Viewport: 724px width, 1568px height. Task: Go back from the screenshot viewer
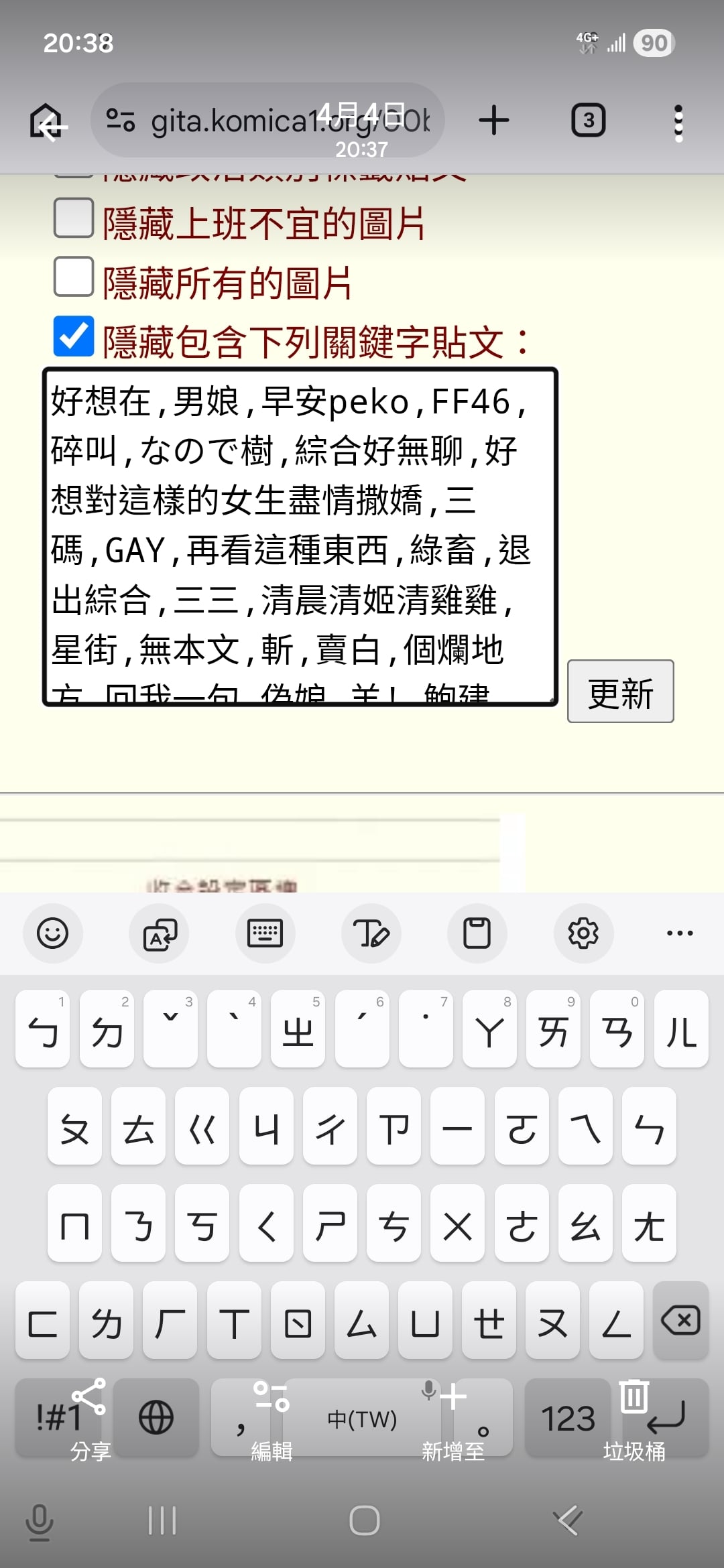(x=52, y=126)
